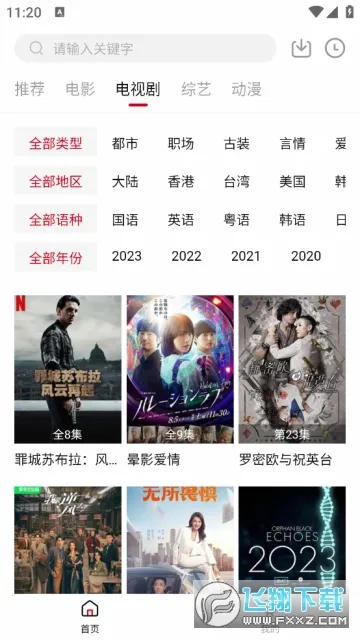
Task: Open the 罪城苏布拉 series card
Action: click(68, 369)
